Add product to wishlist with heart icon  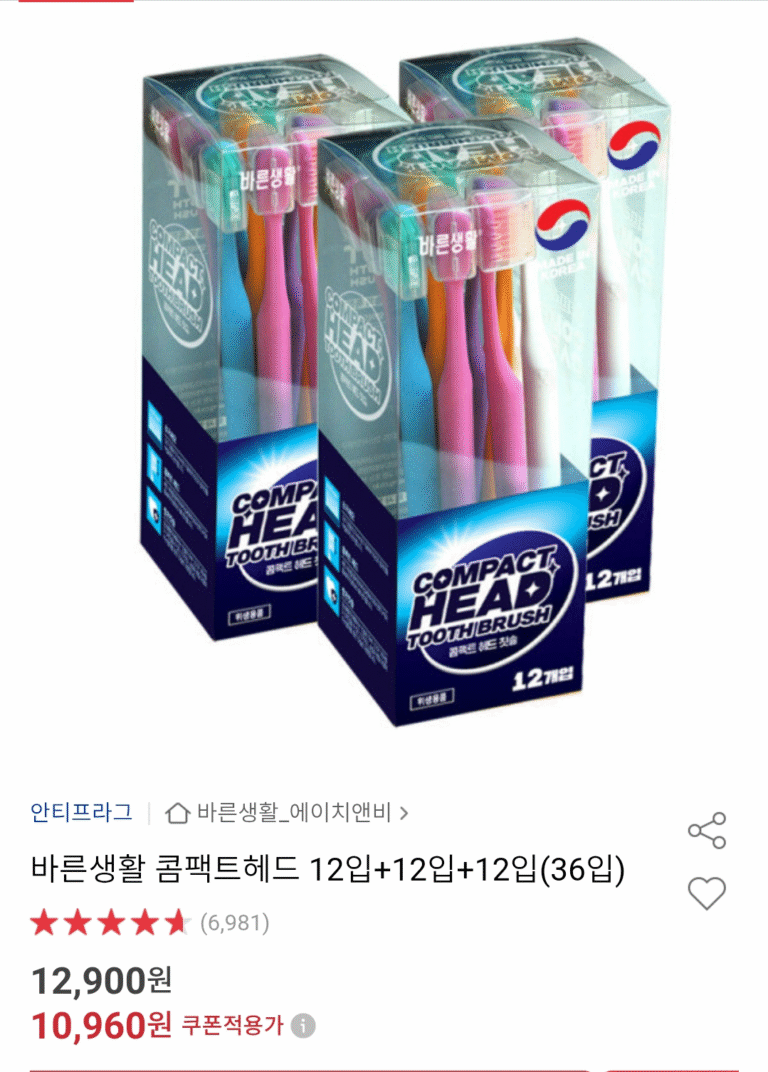(x=706, y=892)
